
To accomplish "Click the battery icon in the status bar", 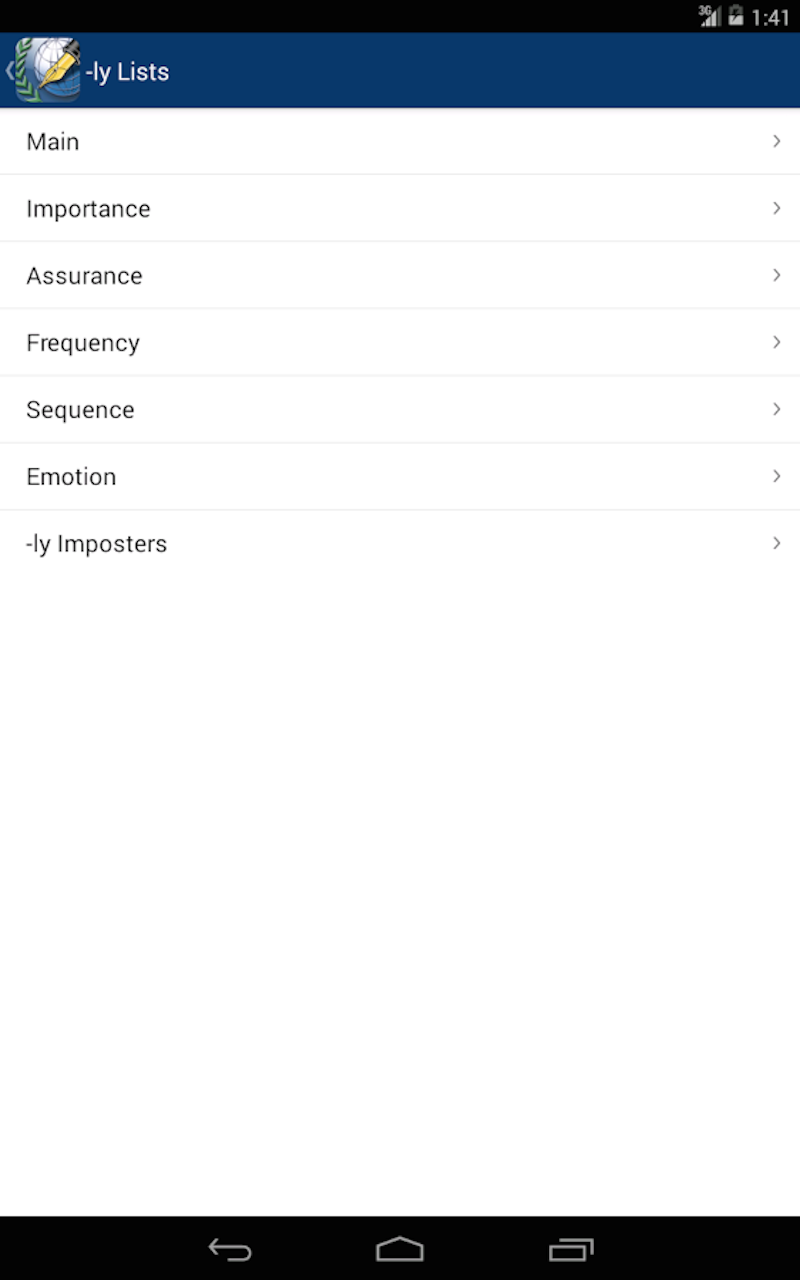I will point(735,16).
